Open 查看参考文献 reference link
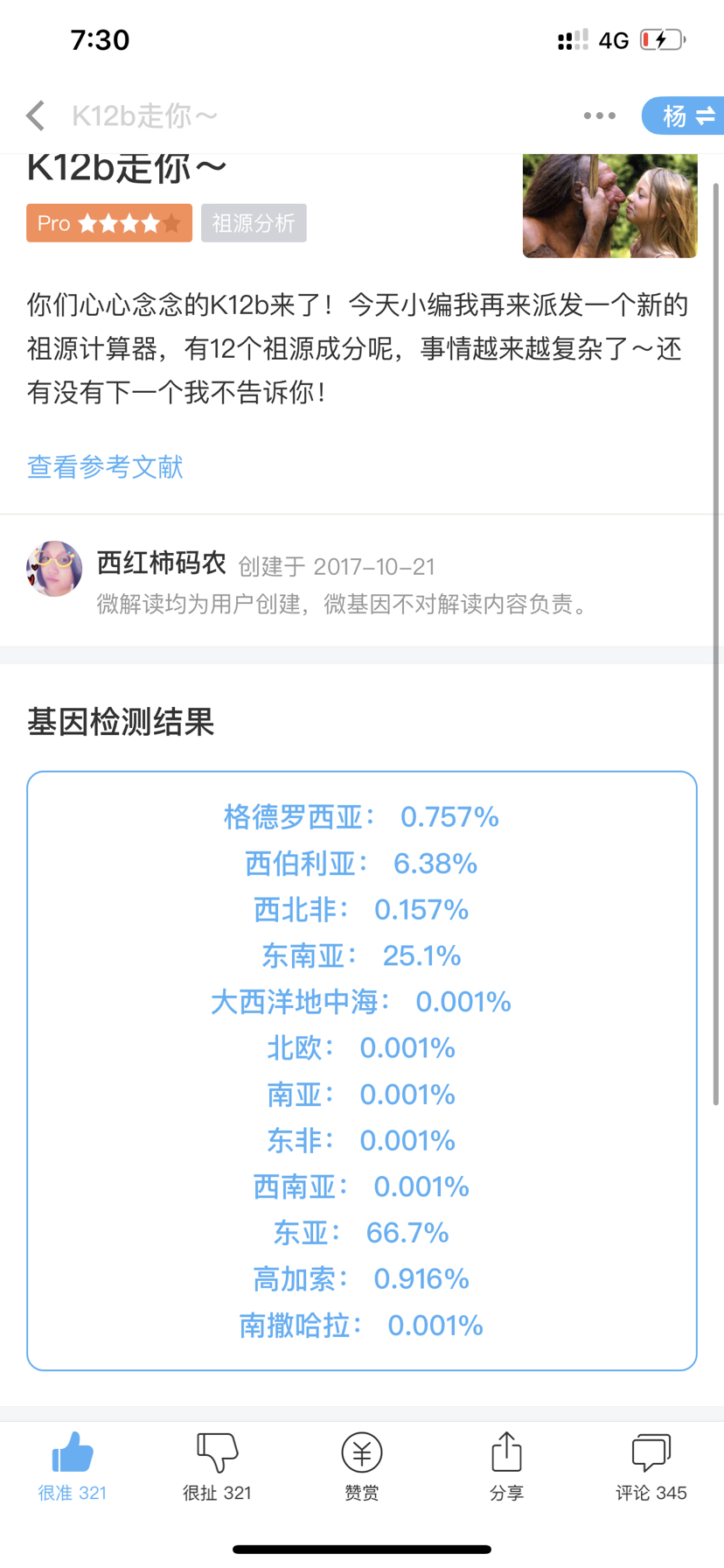724x1568 pixels. 105,467
